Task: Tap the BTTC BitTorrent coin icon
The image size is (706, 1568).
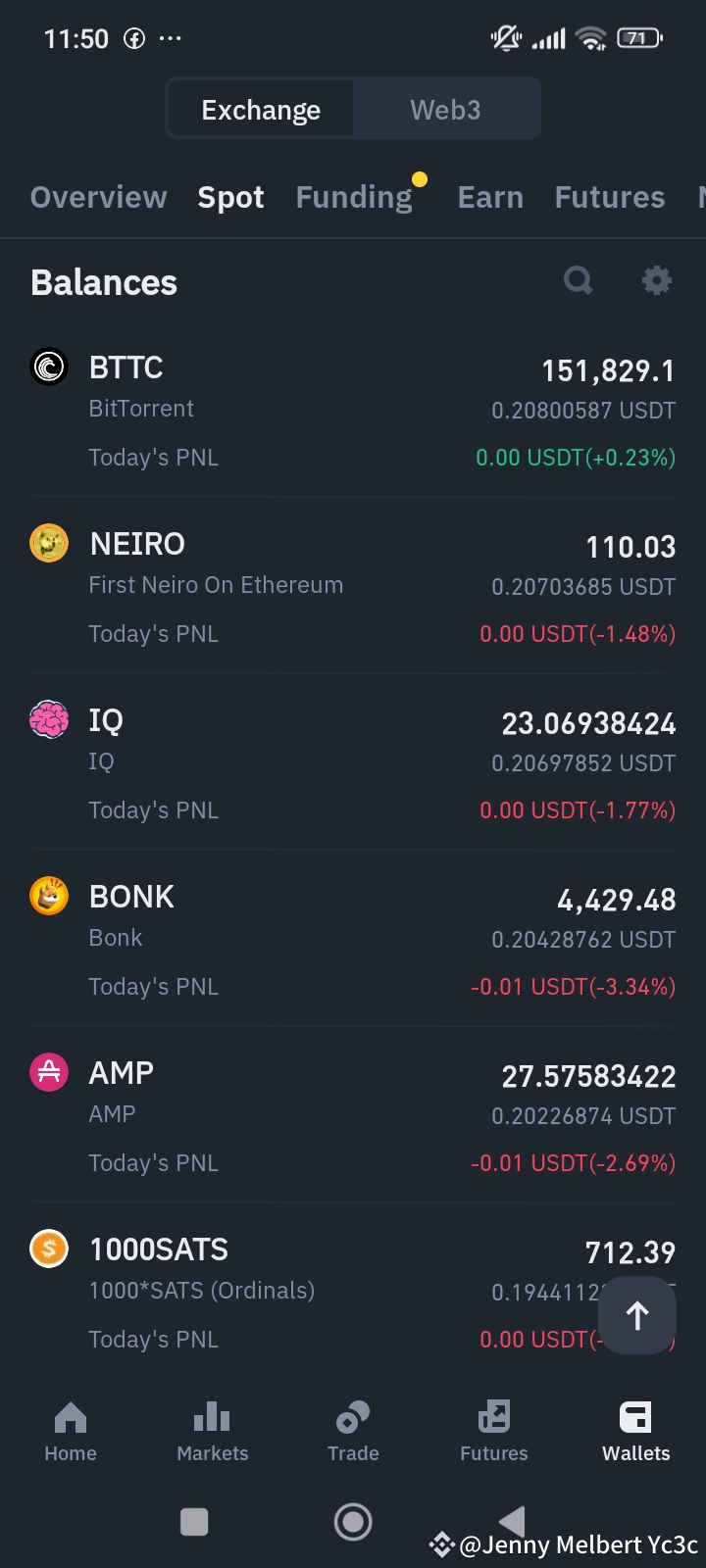Action: pyautogui.click(x=48, y=367)
